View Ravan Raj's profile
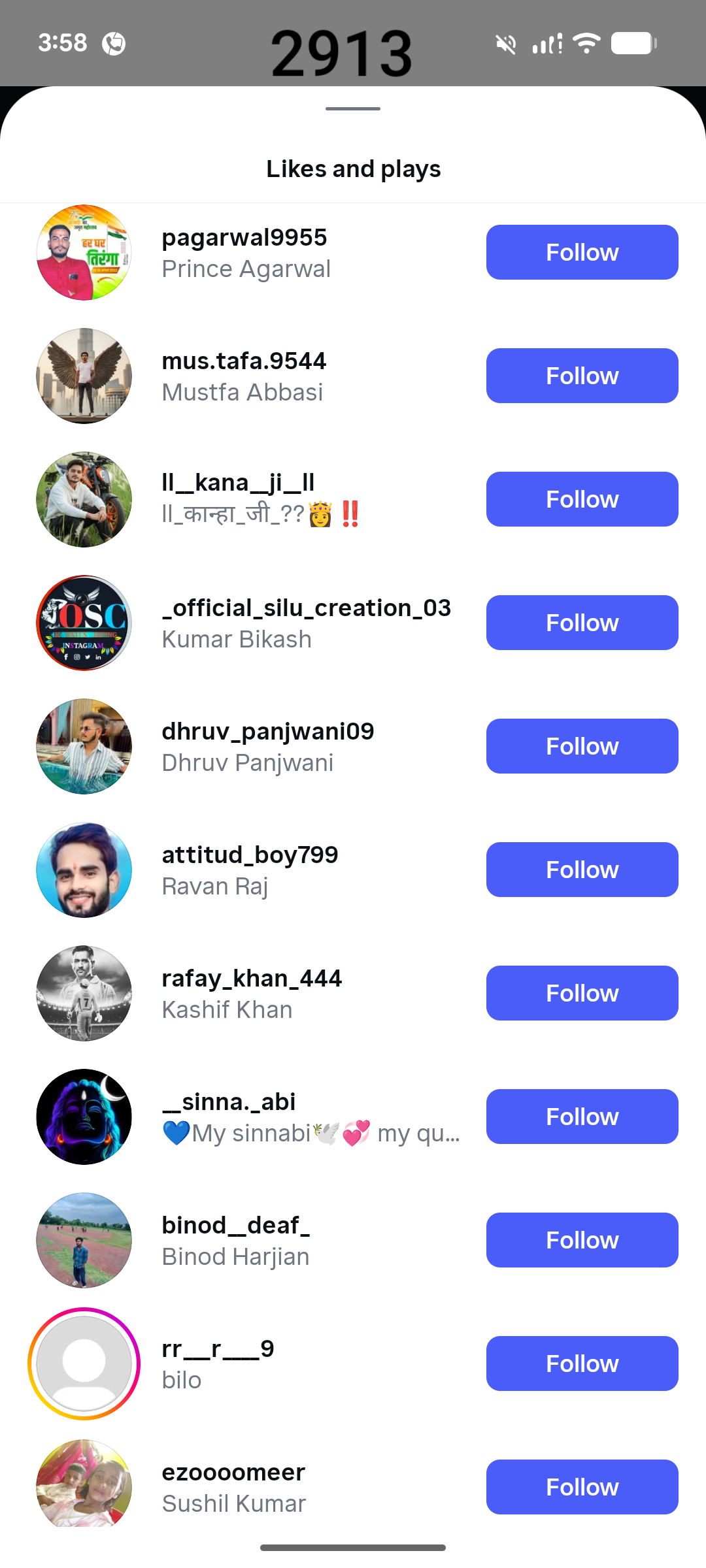Viewport: 706px width, 1568px height. (250, 870)
